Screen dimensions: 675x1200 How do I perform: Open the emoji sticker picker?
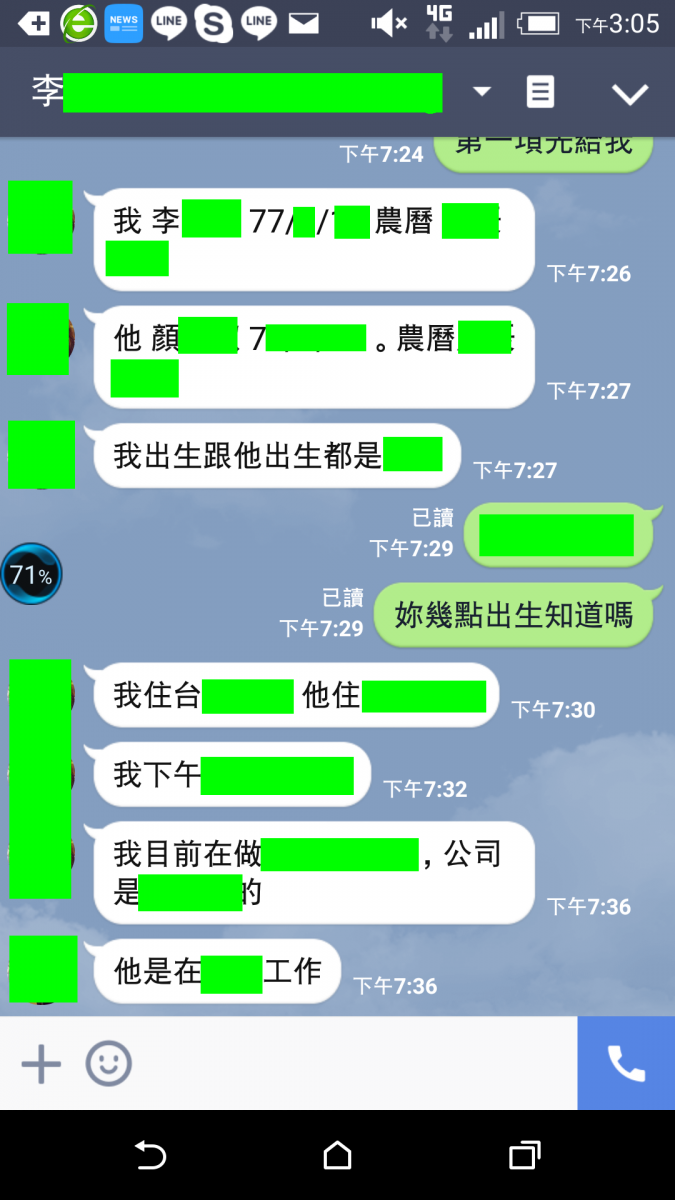coord(108,1064)
